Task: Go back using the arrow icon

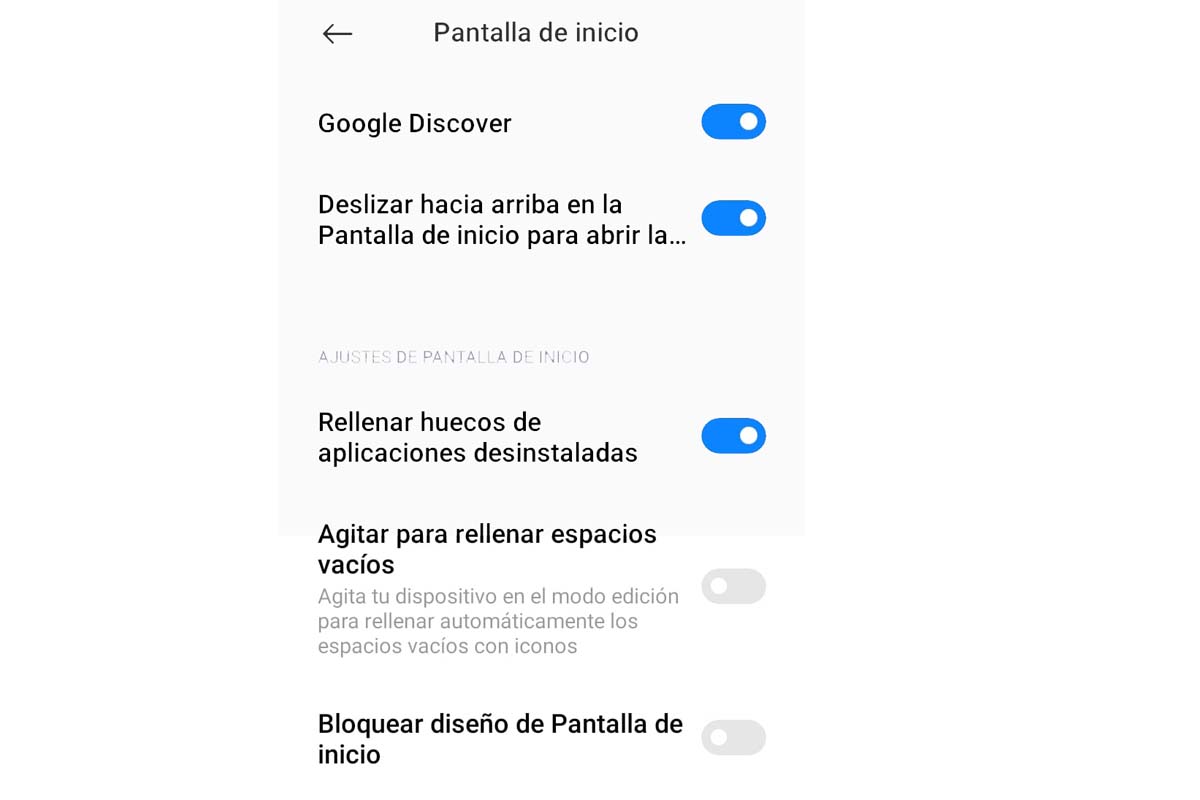Action: pos(337,34)
